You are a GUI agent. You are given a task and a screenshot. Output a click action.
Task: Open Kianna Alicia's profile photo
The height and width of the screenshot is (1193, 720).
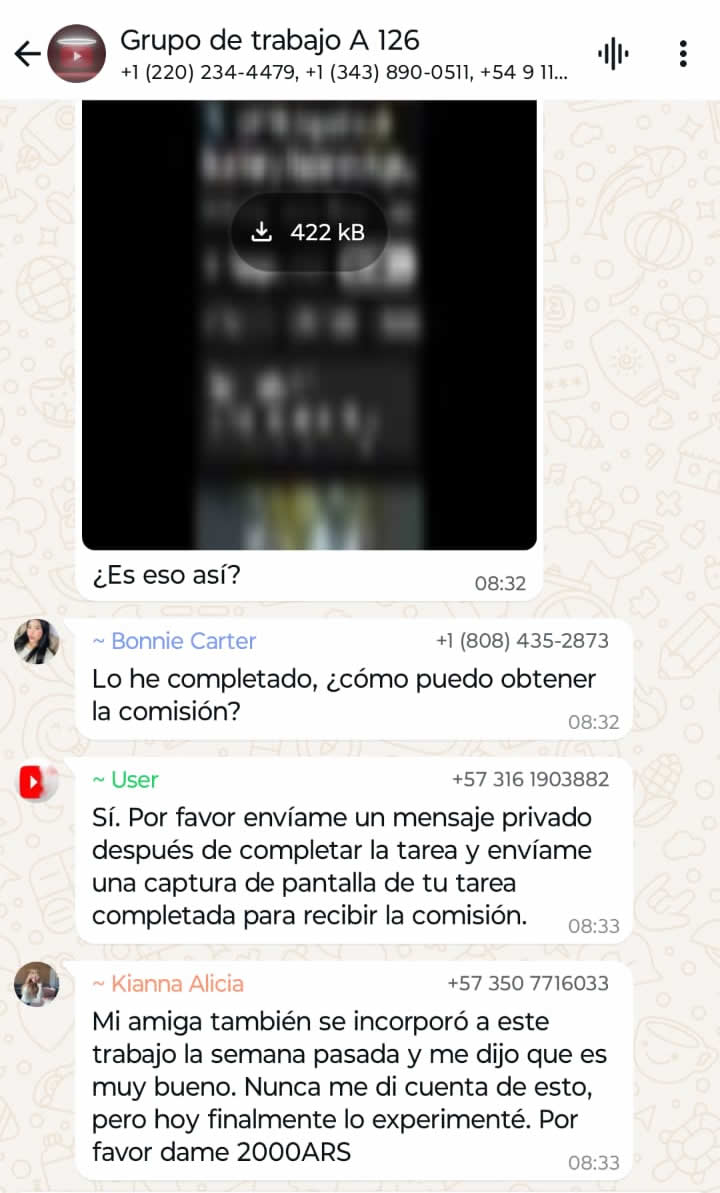(37, 984)
